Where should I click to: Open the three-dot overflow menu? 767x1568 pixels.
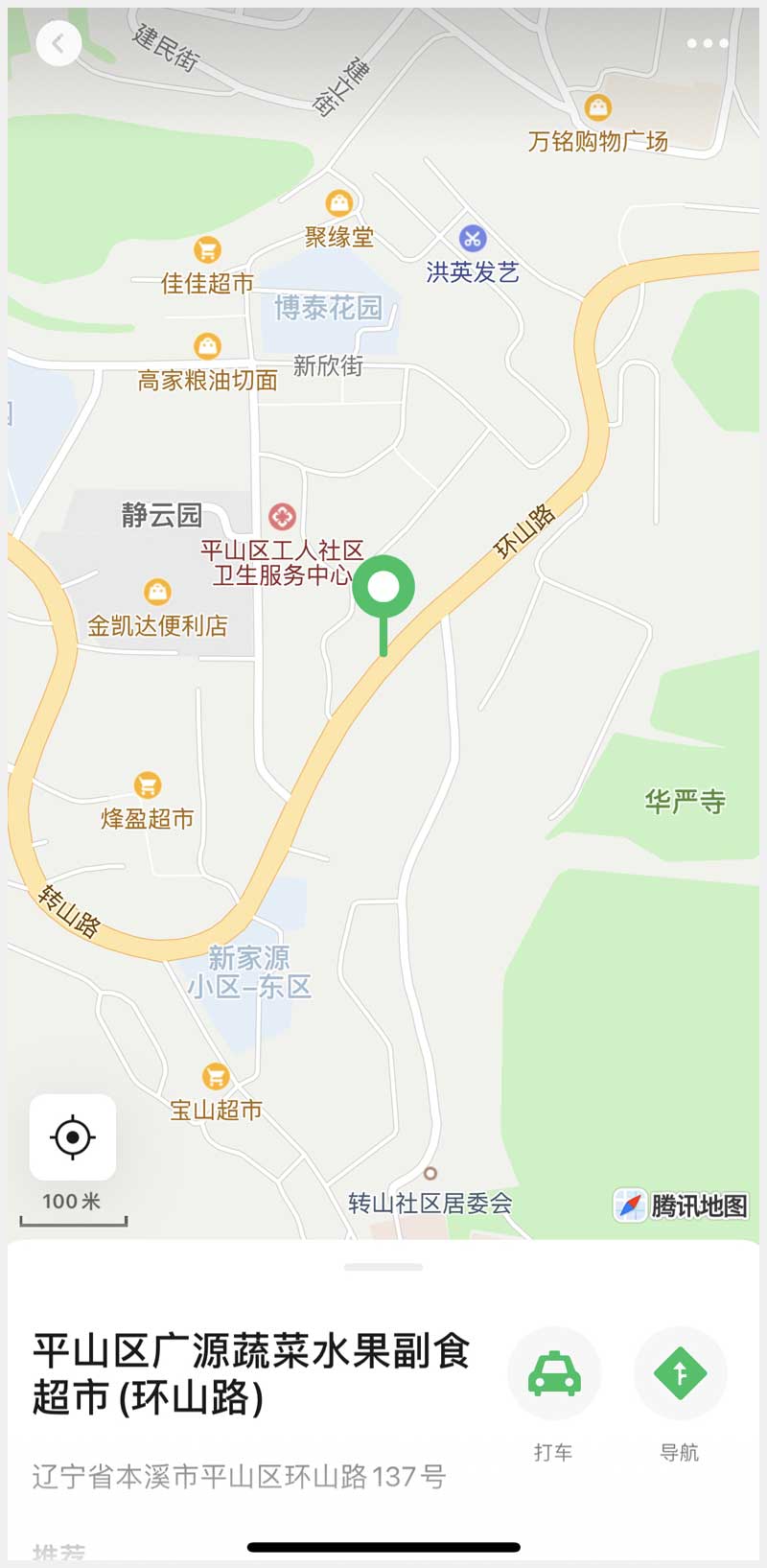point(708,43)
